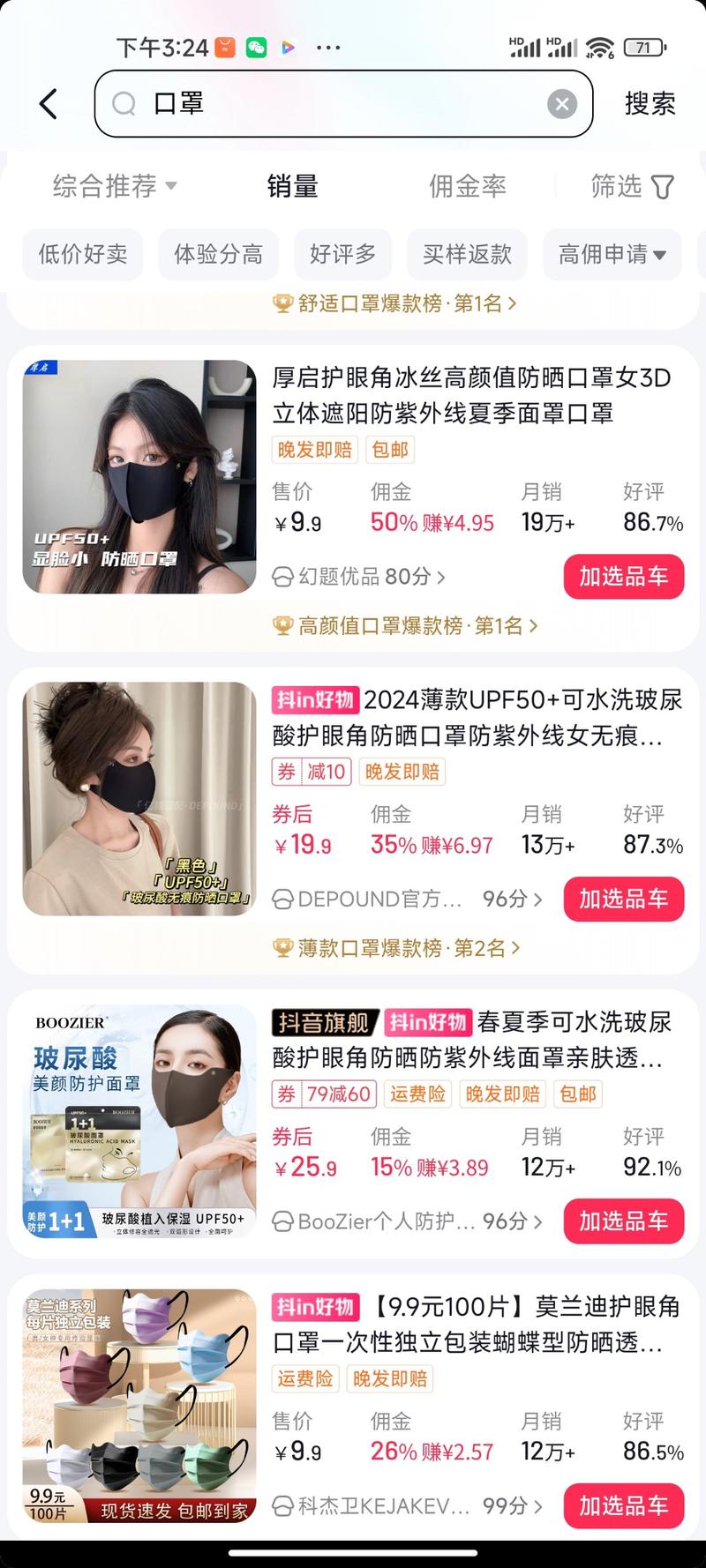Open 舒适口罩爆款榜 ranking link
The height and width of the screenshot is (1568, 706).
click(395, 303)
